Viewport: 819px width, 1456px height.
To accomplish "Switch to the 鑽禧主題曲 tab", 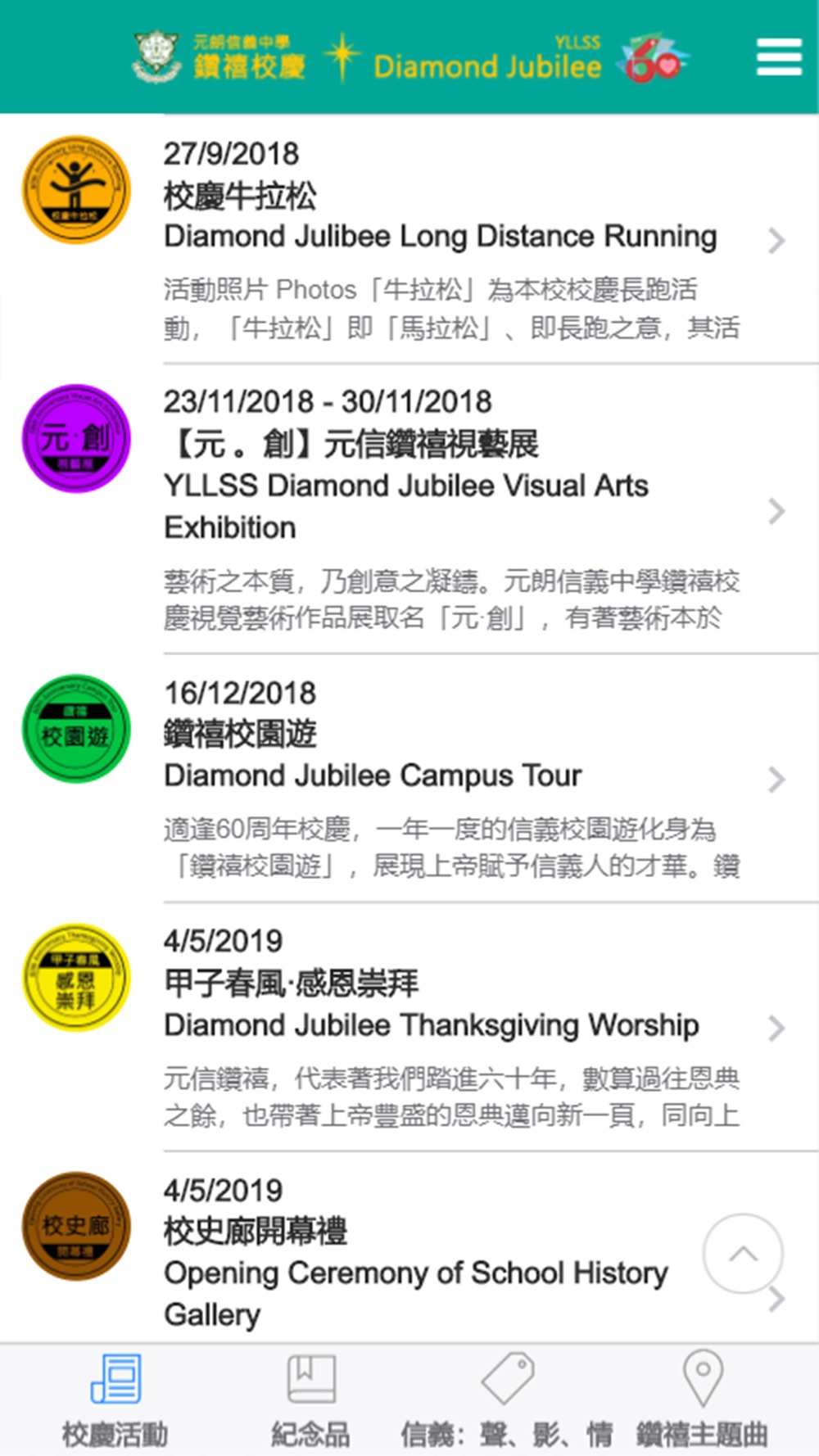I will [702, 1400].
